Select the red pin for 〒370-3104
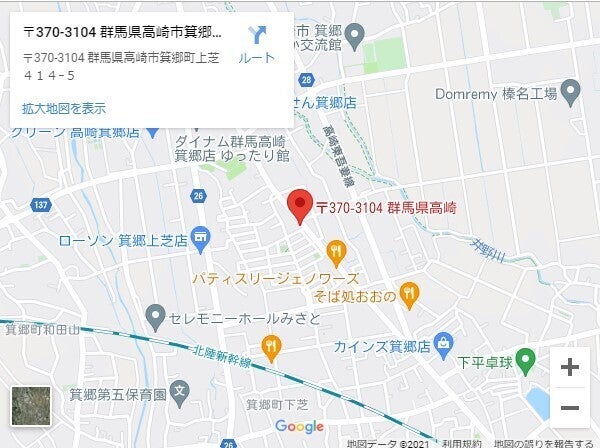The height and width of the screenshot is (448, 600). point(300,205)
